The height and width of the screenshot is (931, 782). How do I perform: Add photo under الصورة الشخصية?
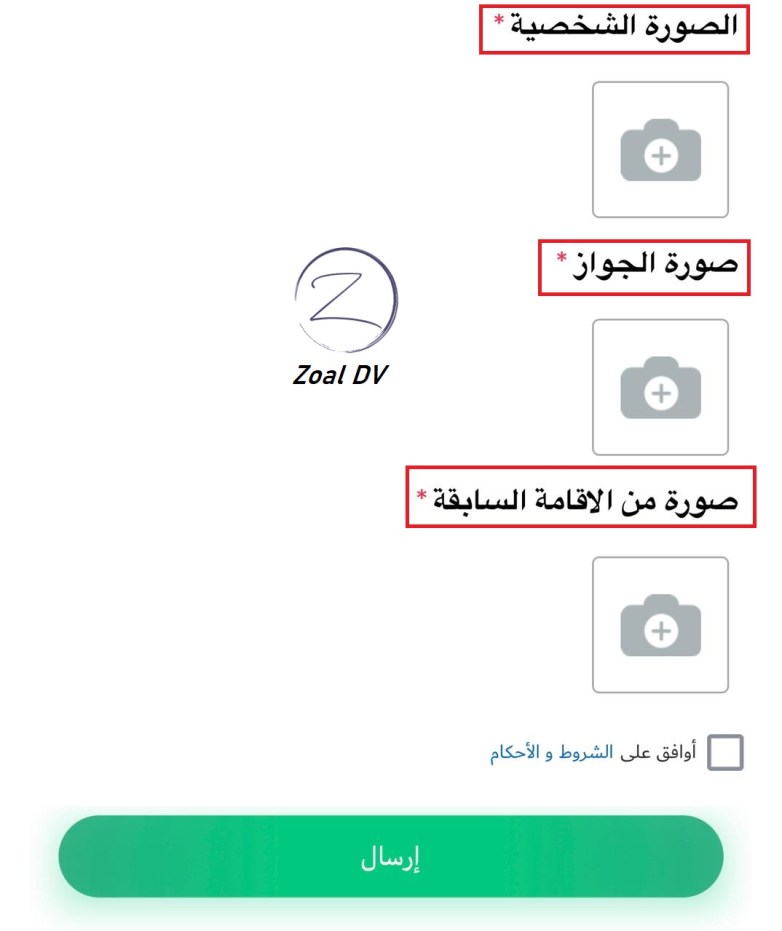tap(660, 150)
